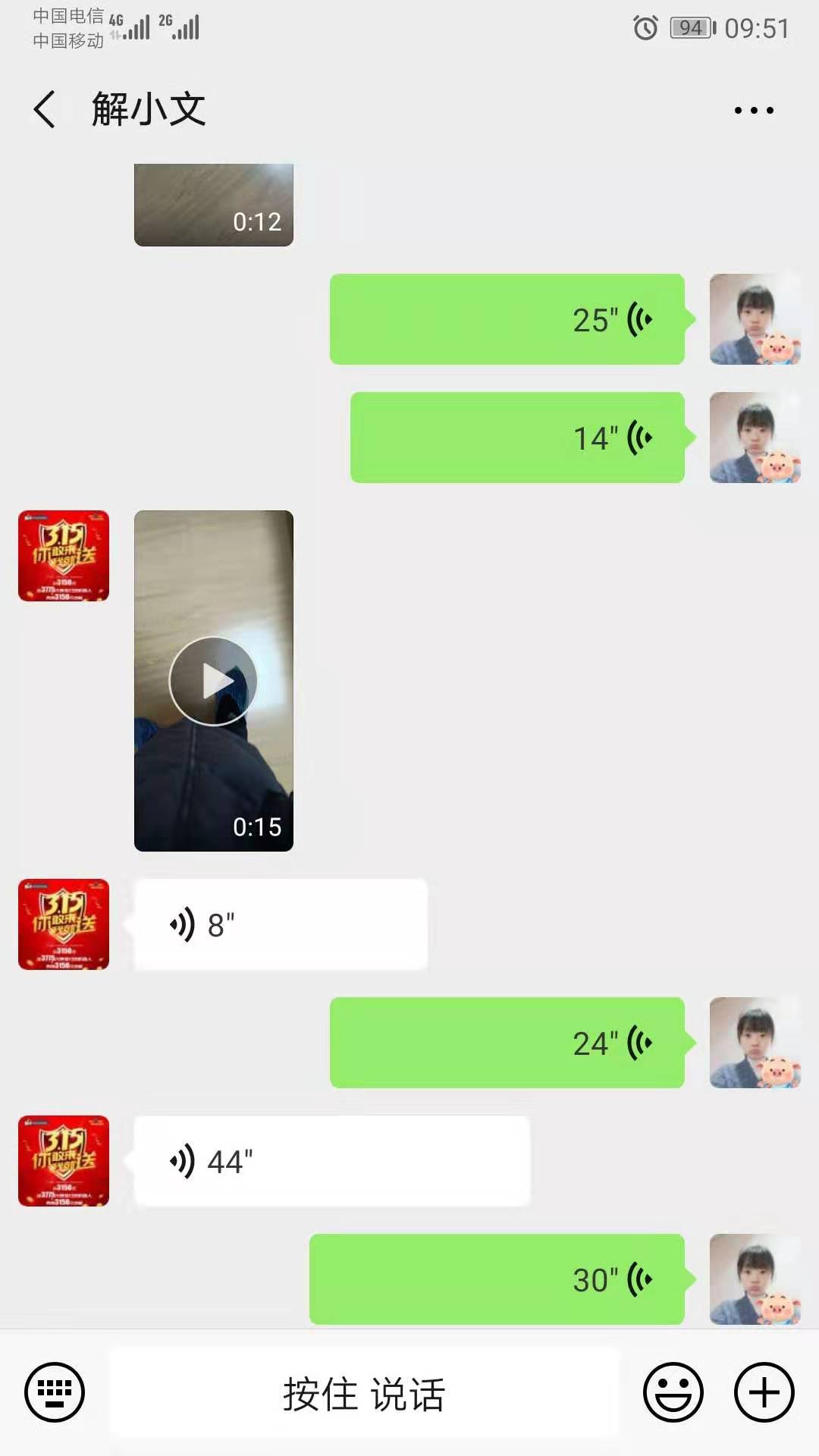Open the emoji sticker panel
The height and width of the screenshot is (1456, 819).
click(673, 1392)
